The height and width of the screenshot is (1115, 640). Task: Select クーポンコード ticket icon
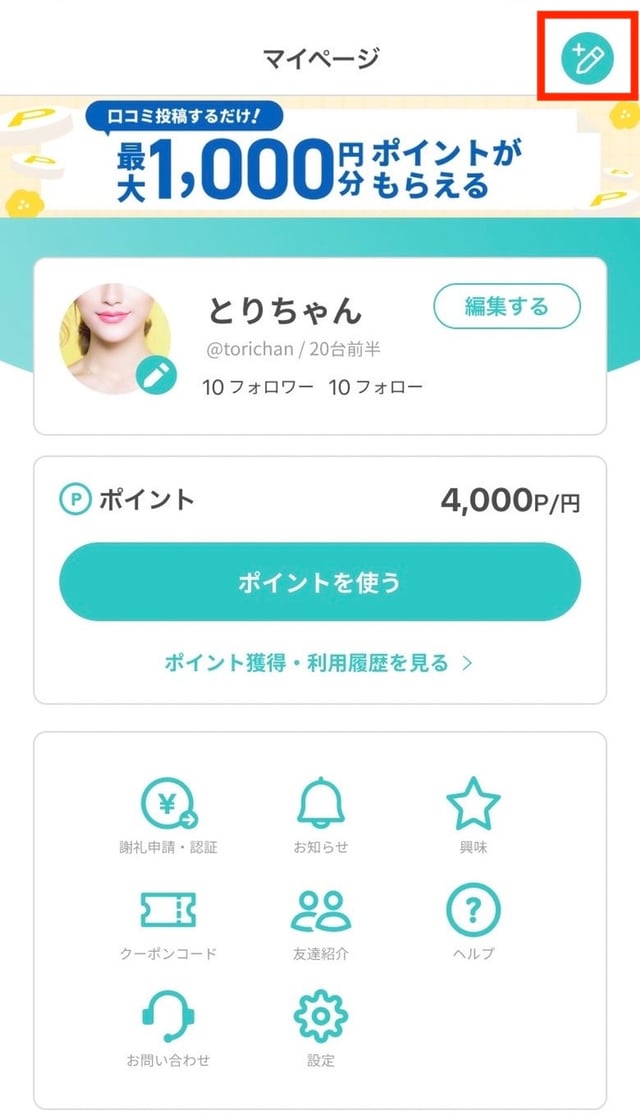[168, 920]
